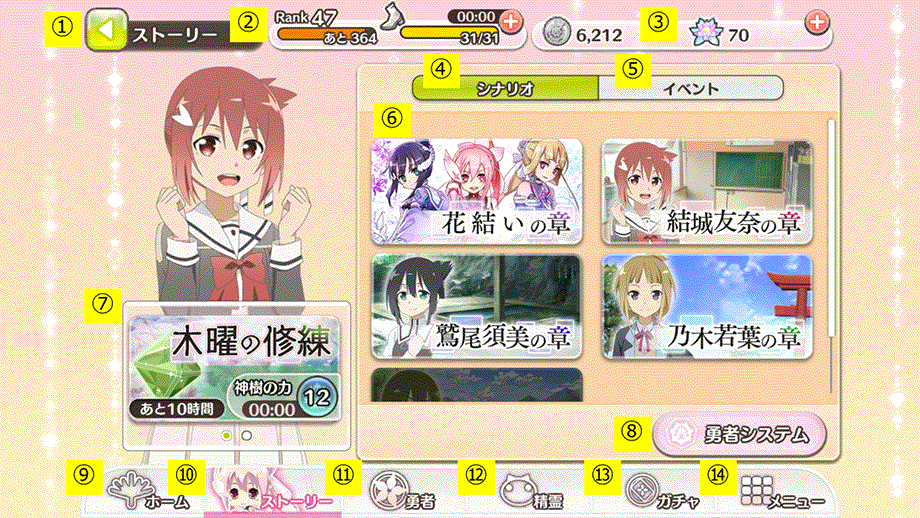Open the 木曜の修練 training banner
The image size is (920, 518).
(x=236, y=366)
